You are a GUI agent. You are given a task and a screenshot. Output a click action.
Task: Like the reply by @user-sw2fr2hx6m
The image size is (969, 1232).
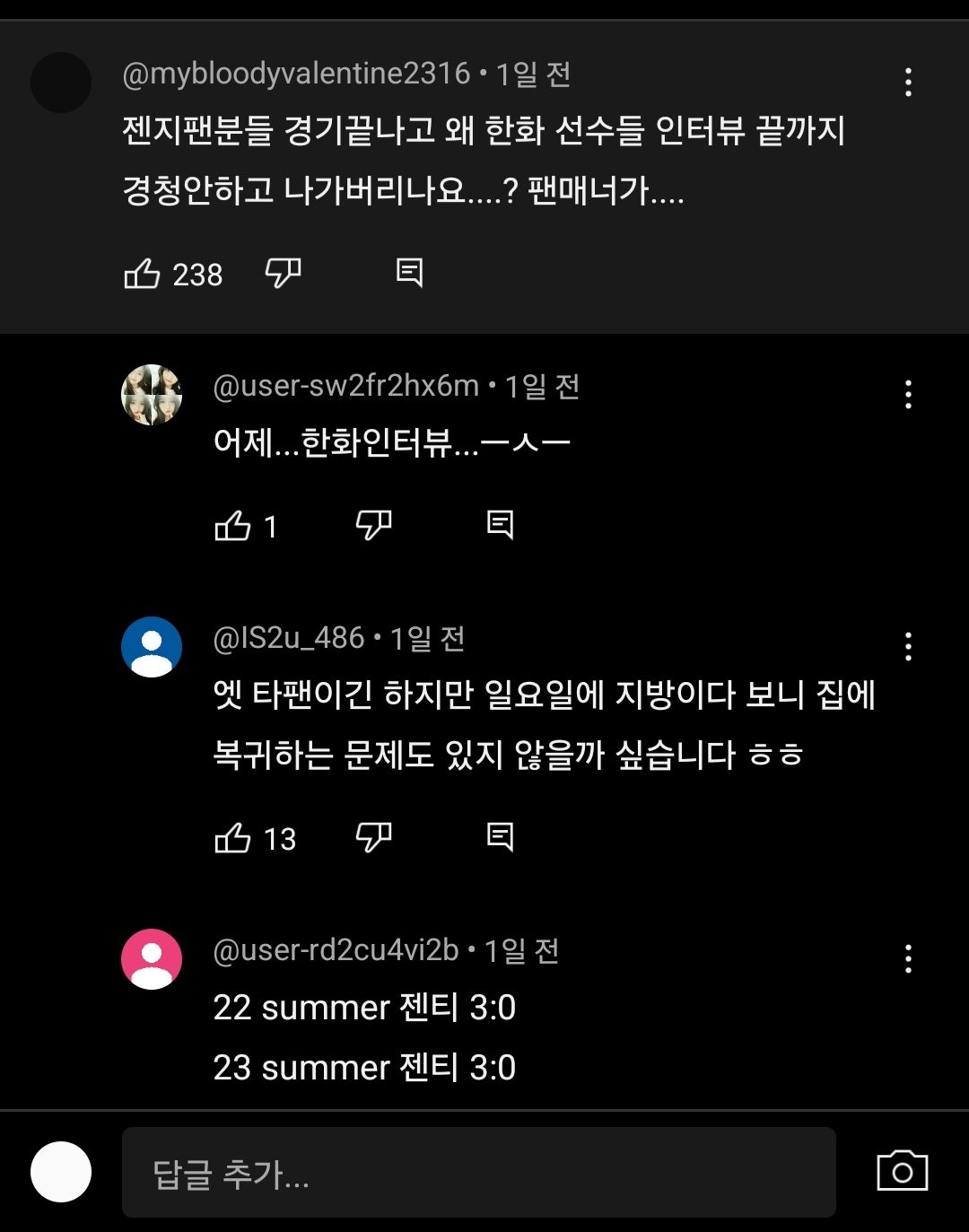233,526
